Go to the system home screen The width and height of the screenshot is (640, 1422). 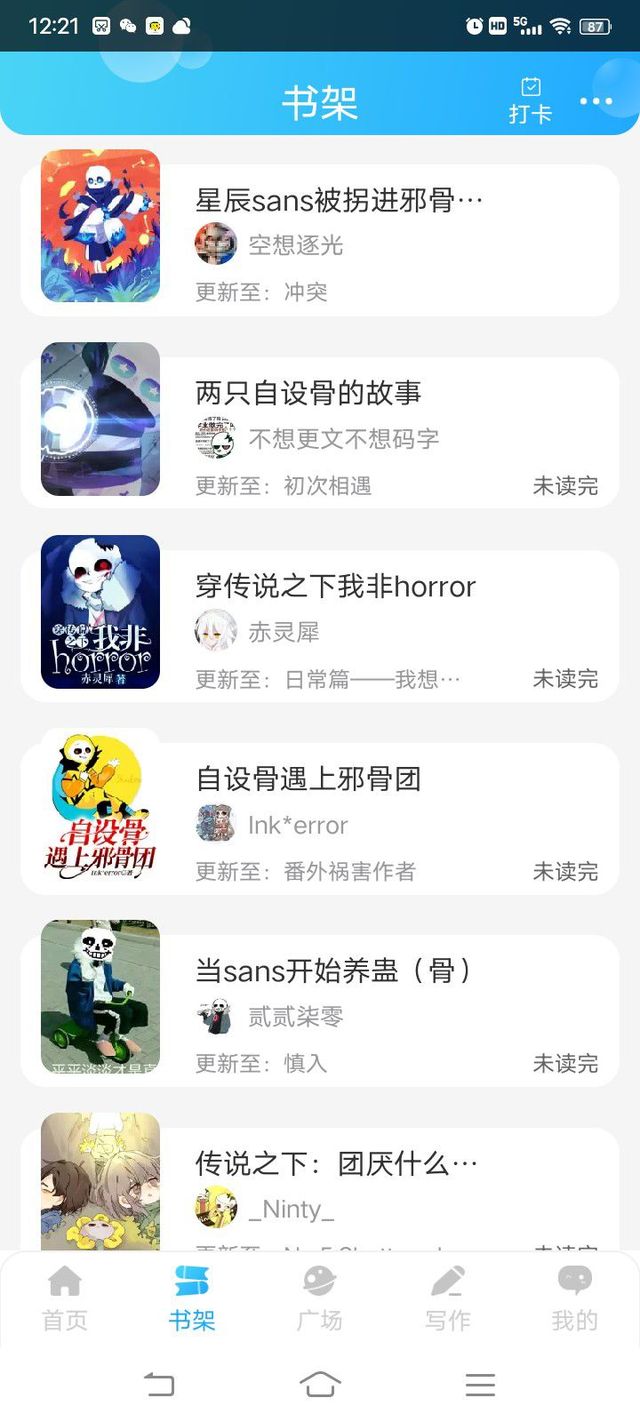(x=320, y=1384)
